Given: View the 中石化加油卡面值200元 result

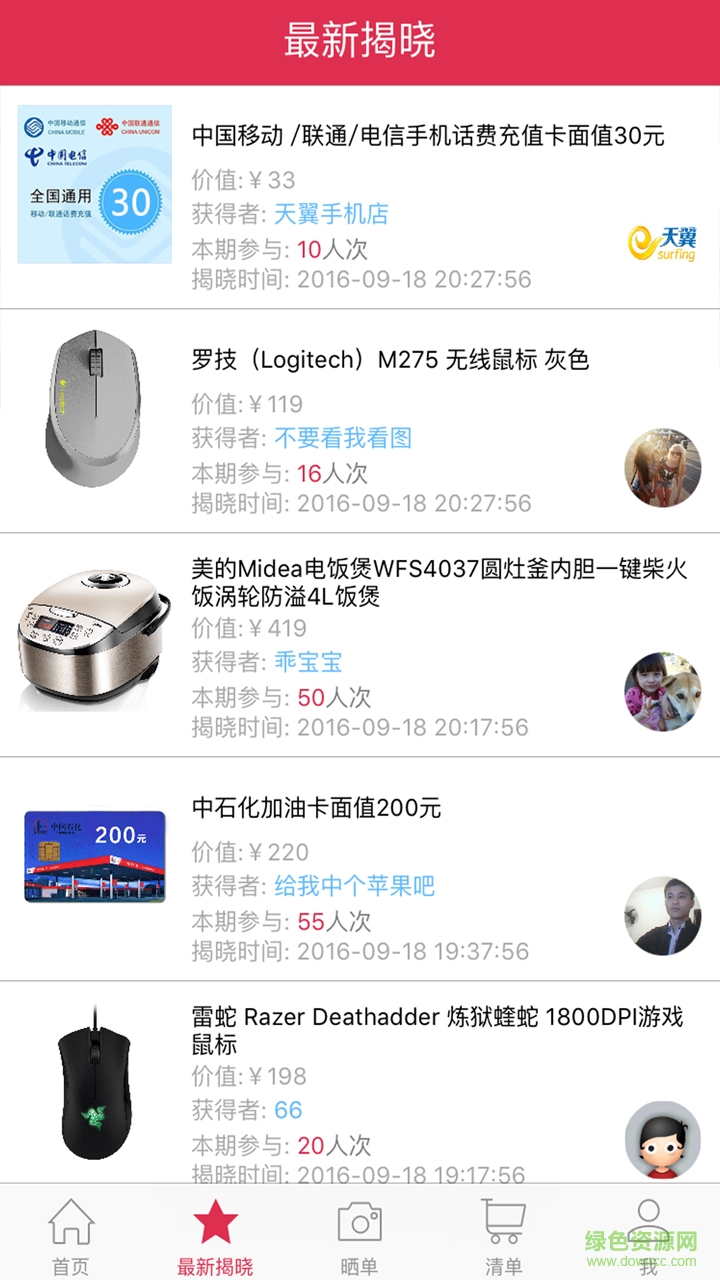Looking at the screenshot, I should tap(316, 807).
